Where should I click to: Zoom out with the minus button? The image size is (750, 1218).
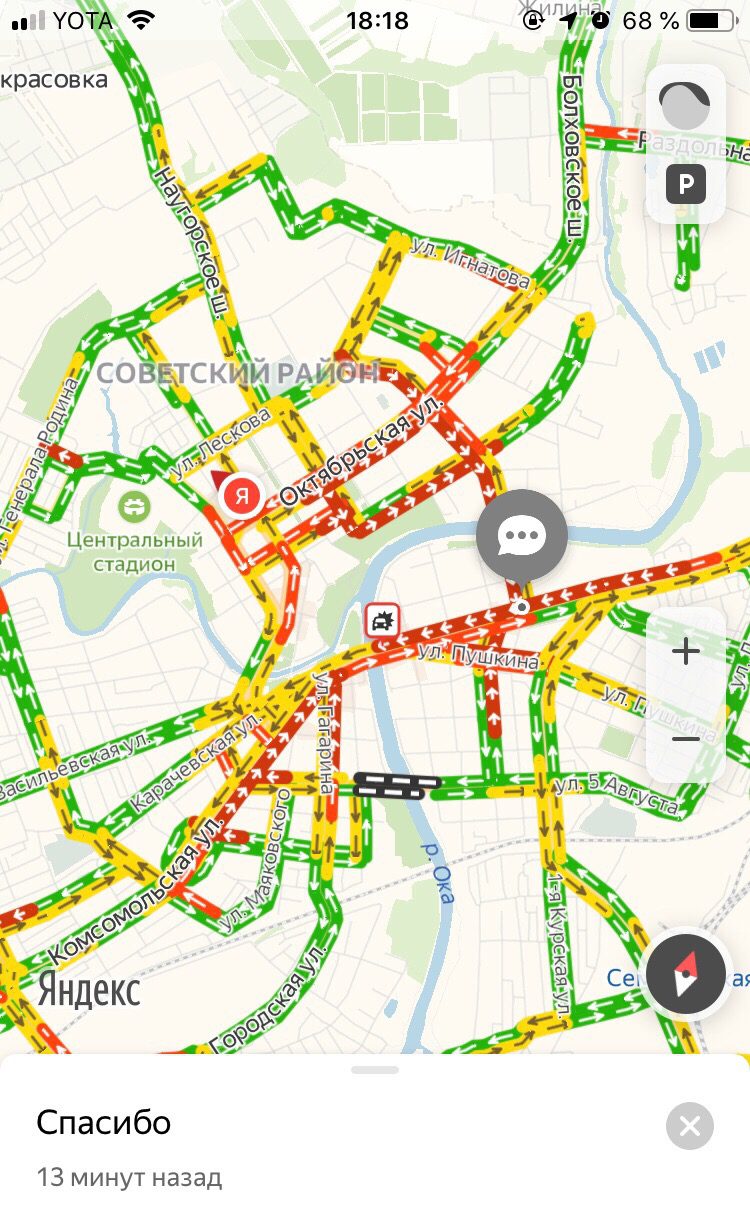pyautogui.click(x=686, y=739)
